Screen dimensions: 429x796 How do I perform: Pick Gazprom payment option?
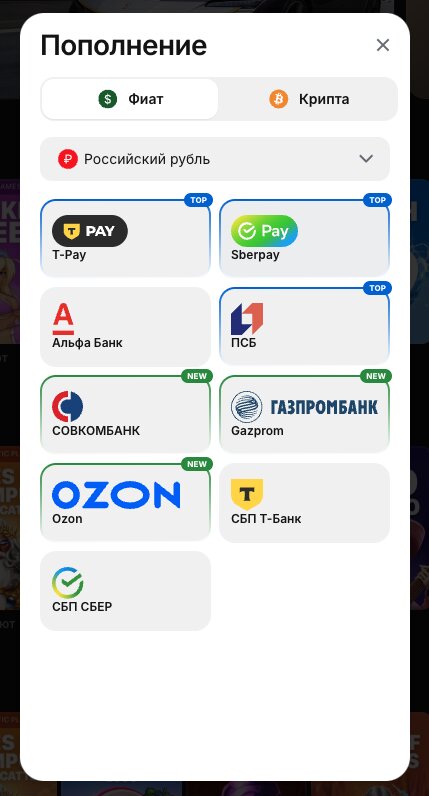pos(305,414)
